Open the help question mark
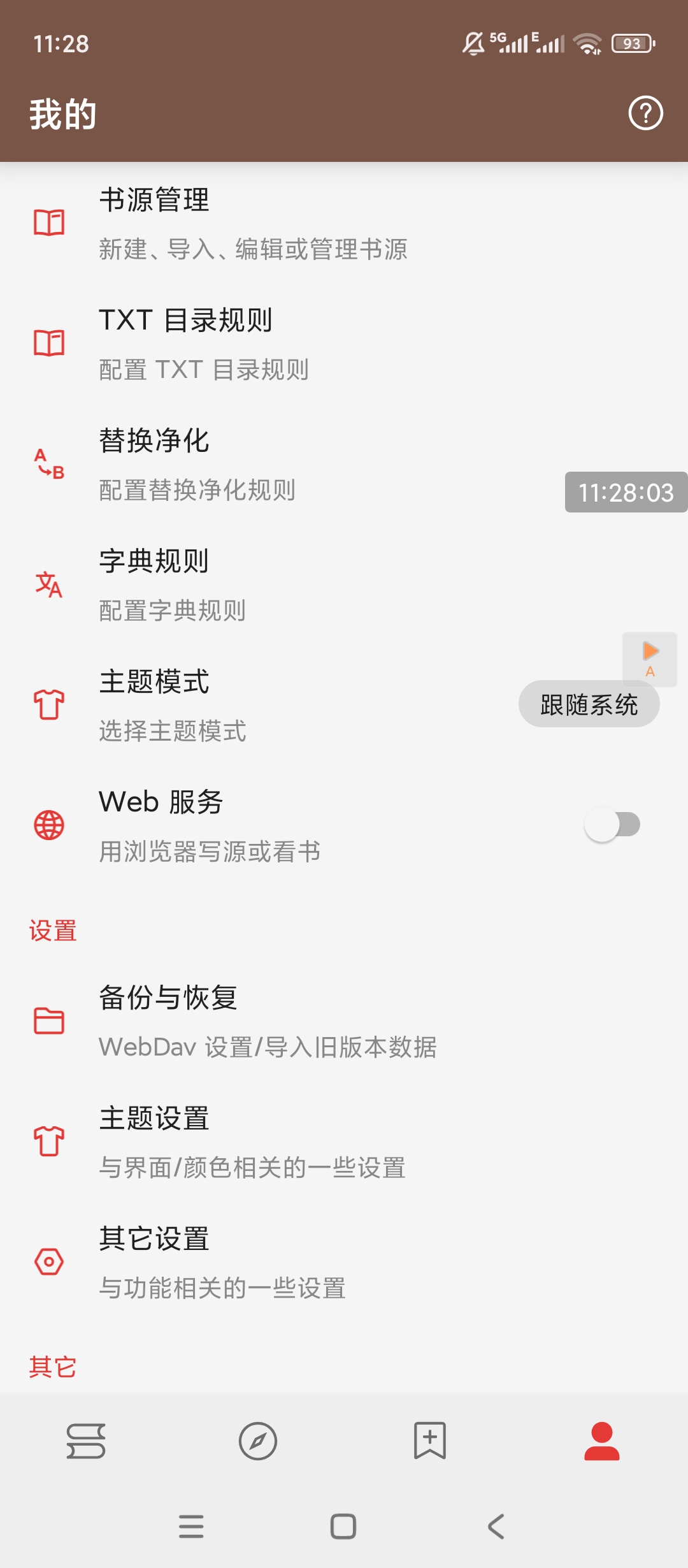 click(x=645, y=113)
